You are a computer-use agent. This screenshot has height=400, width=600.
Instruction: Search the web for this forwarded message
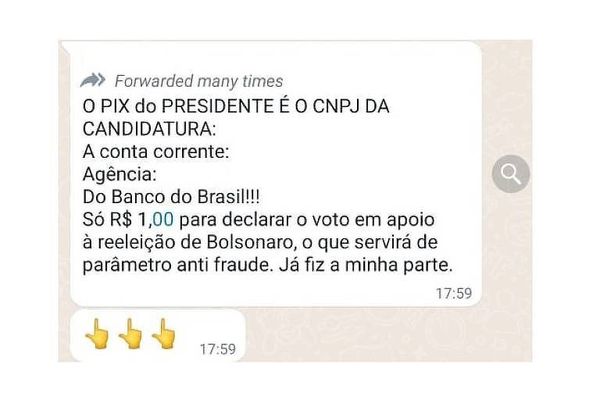[511, 175]
